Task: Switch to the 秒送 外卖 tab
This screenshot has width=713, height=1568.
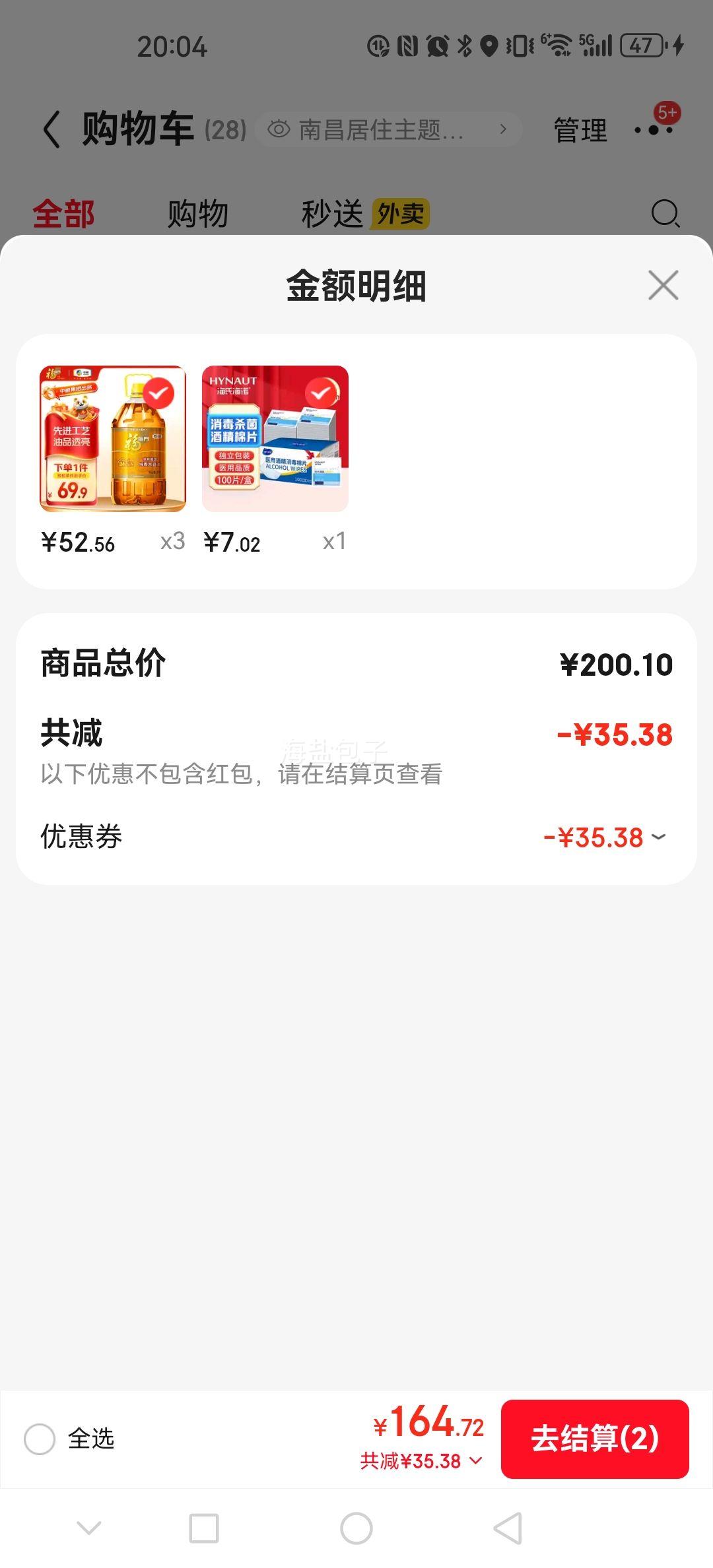Action: [x=364, y=214]
